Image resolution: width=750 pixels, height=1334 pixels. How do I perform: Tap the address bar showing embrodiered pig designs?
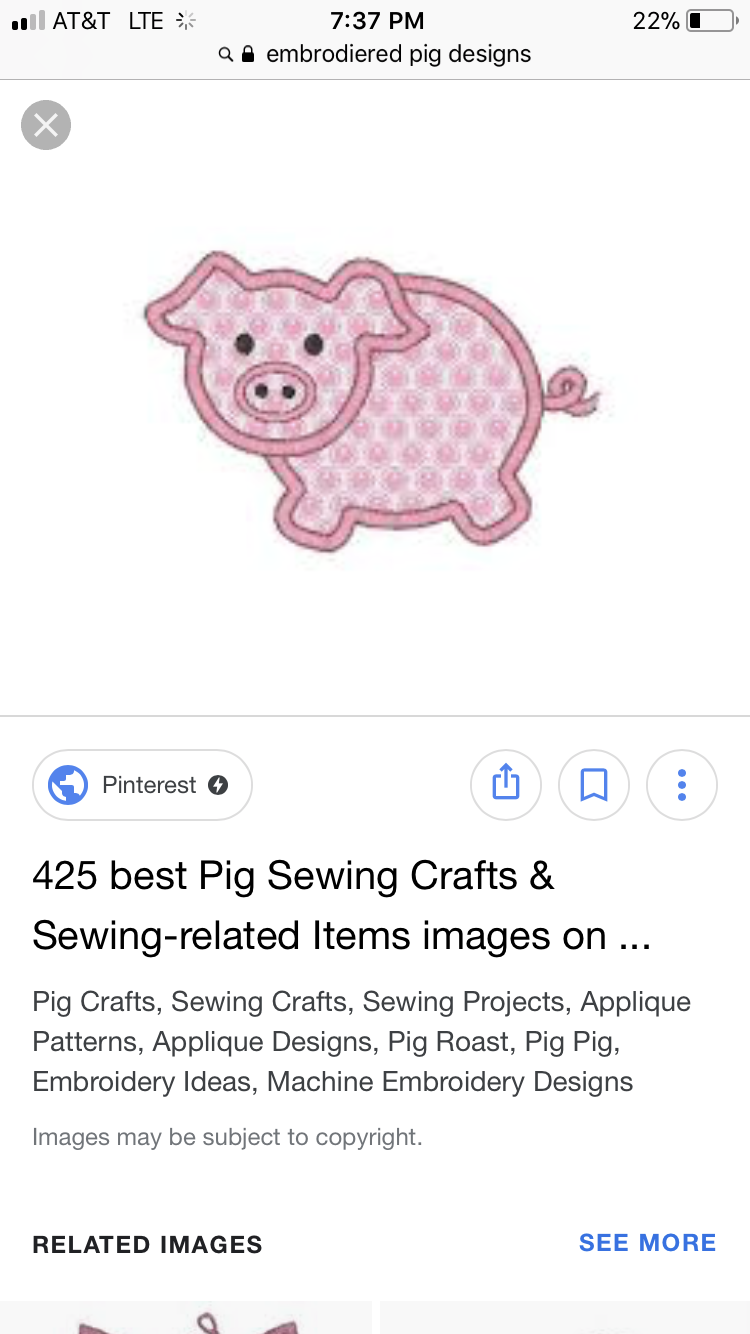click(x=375, y=54)
